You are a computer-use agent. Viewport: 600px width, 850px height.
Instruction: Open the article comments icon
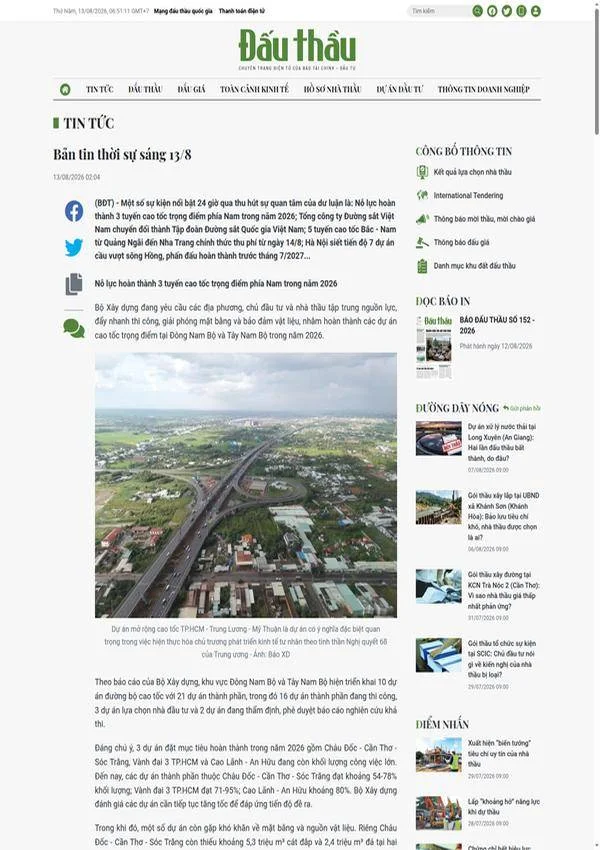pos(74,328)
